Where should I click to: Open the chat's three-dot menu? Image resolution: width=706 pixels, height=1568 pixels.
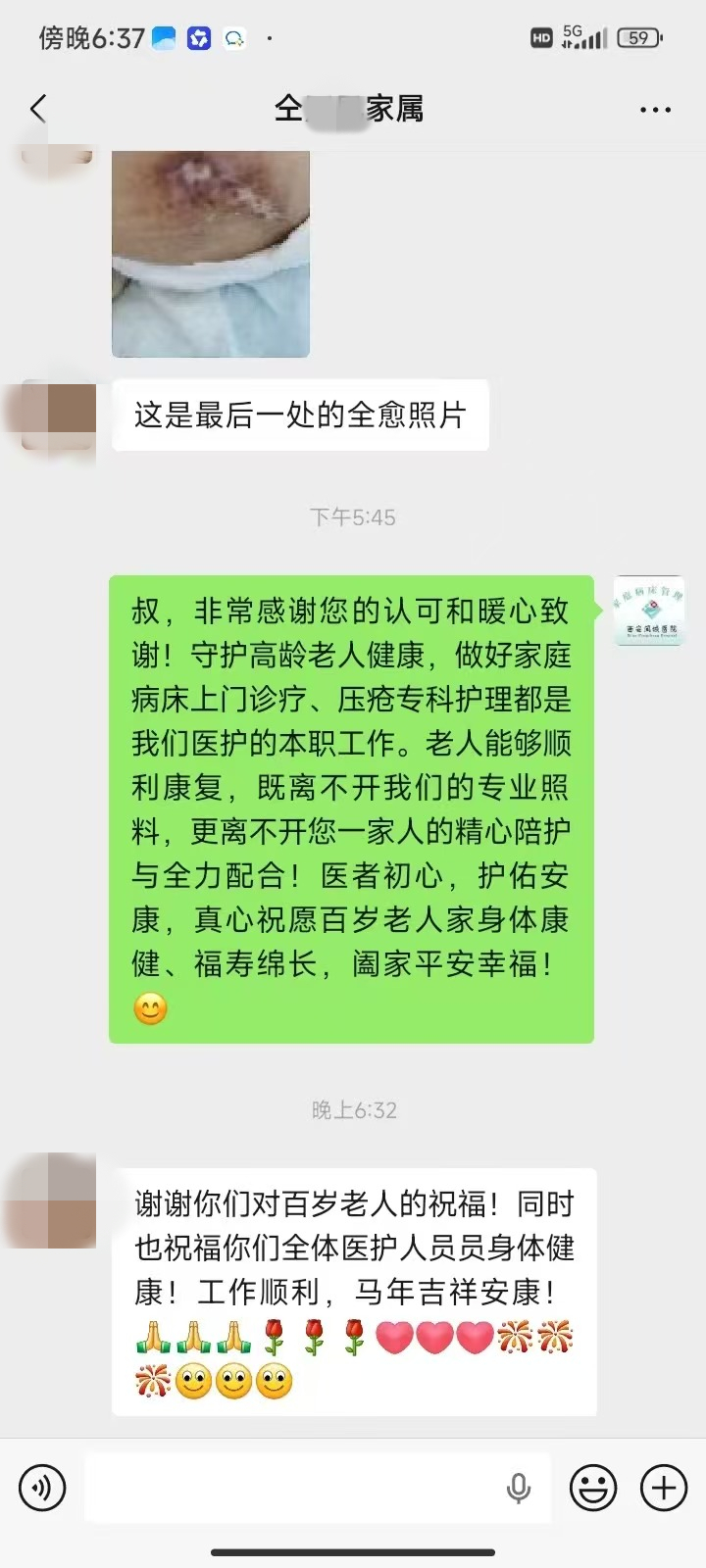[x=655, y=110]
